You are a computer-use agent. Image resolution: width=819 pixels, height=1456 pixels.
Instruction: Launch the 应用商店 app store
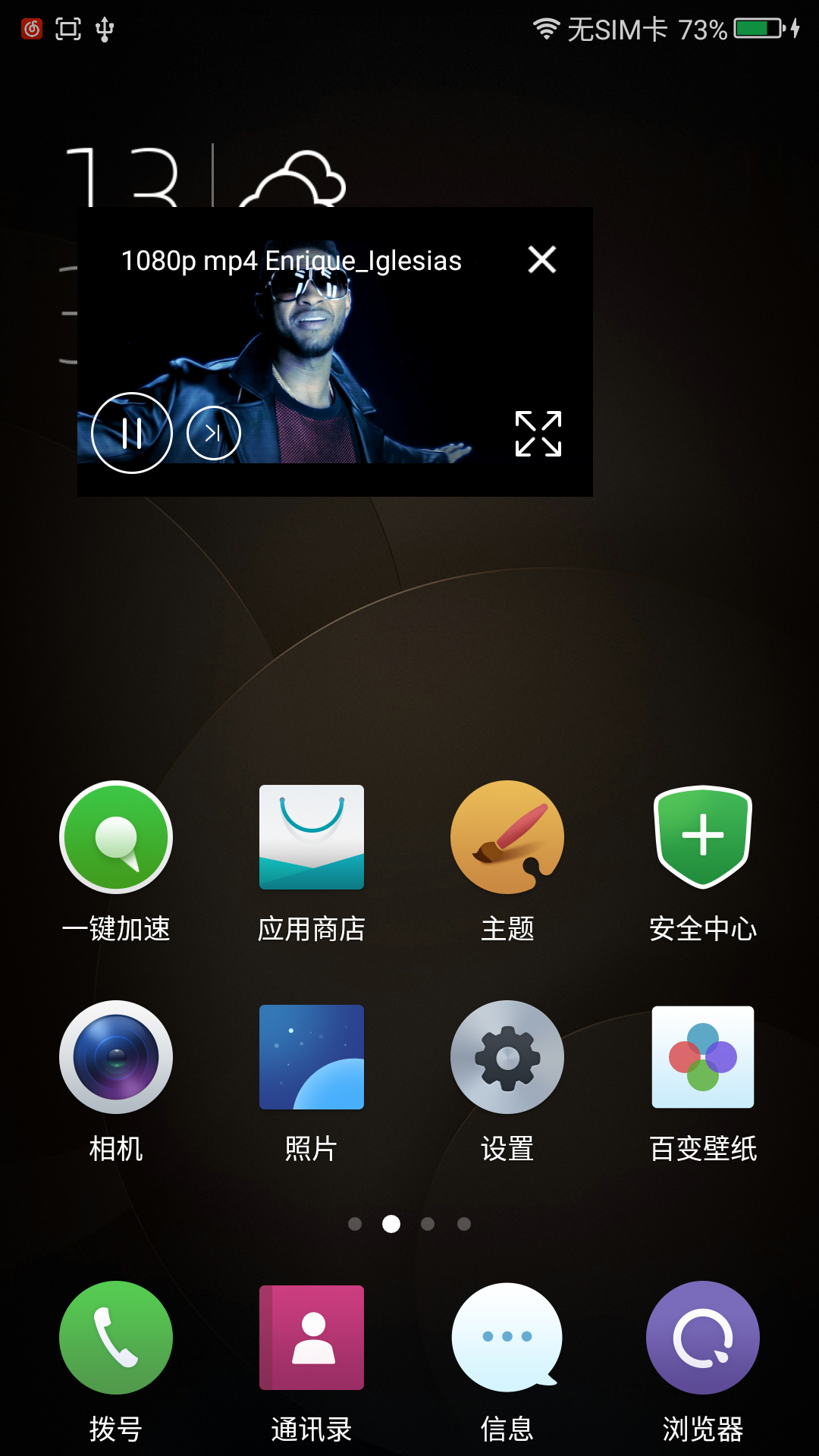(x=312, y=837)
